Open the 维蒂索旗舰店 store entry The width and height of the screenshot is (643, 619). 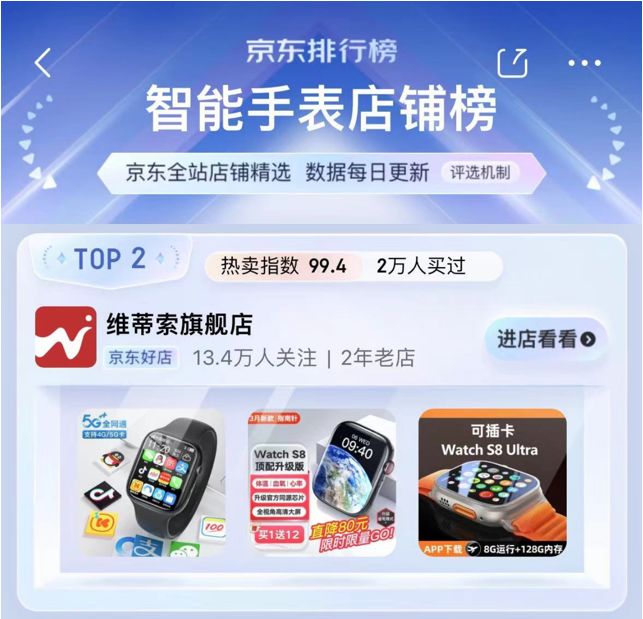pyautogui.click(x=180, y=325)
